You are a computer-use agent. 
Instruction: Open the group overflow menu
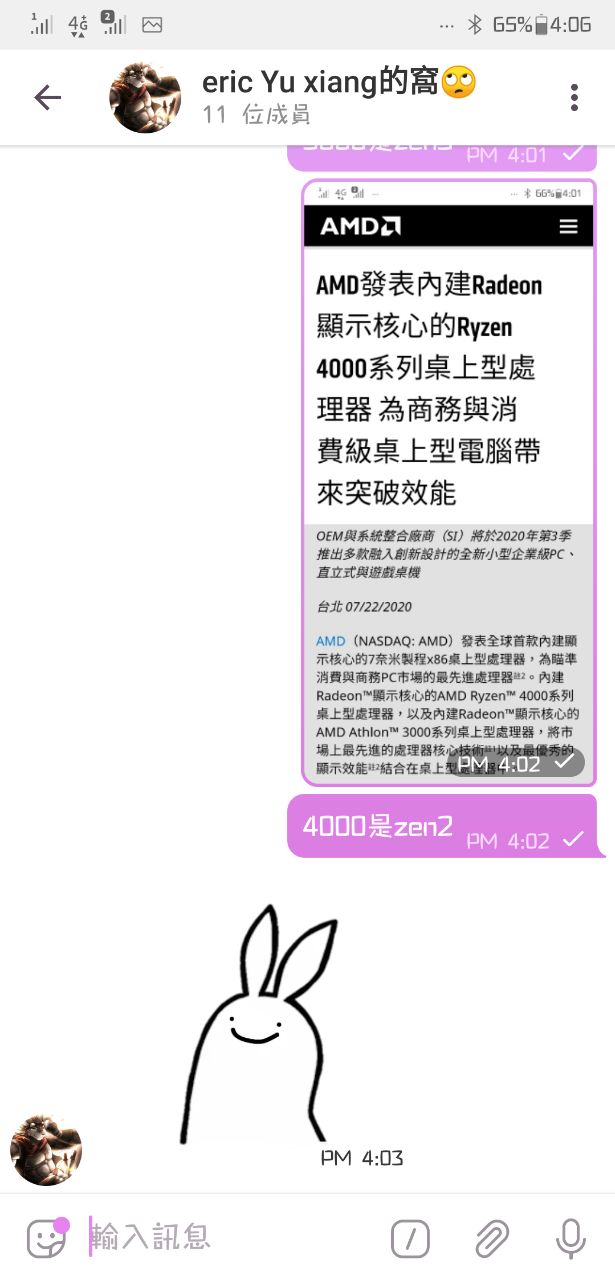coord(574,97)
